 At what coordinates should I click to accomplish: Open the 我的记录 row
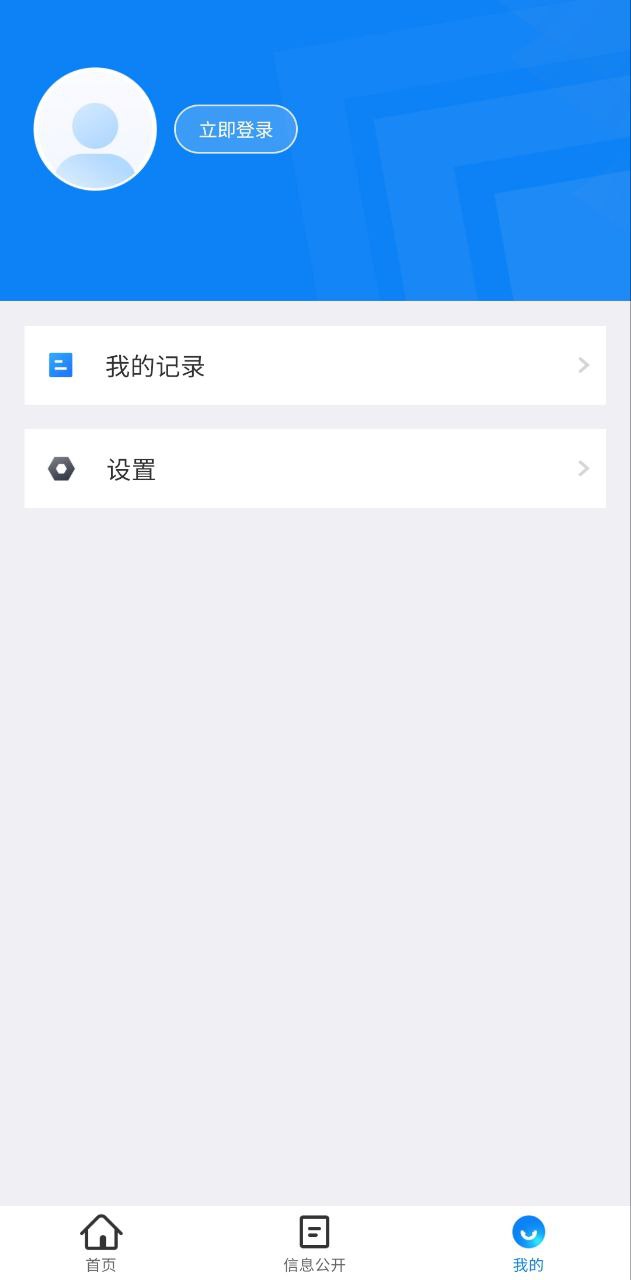click(x=315, y=365)
